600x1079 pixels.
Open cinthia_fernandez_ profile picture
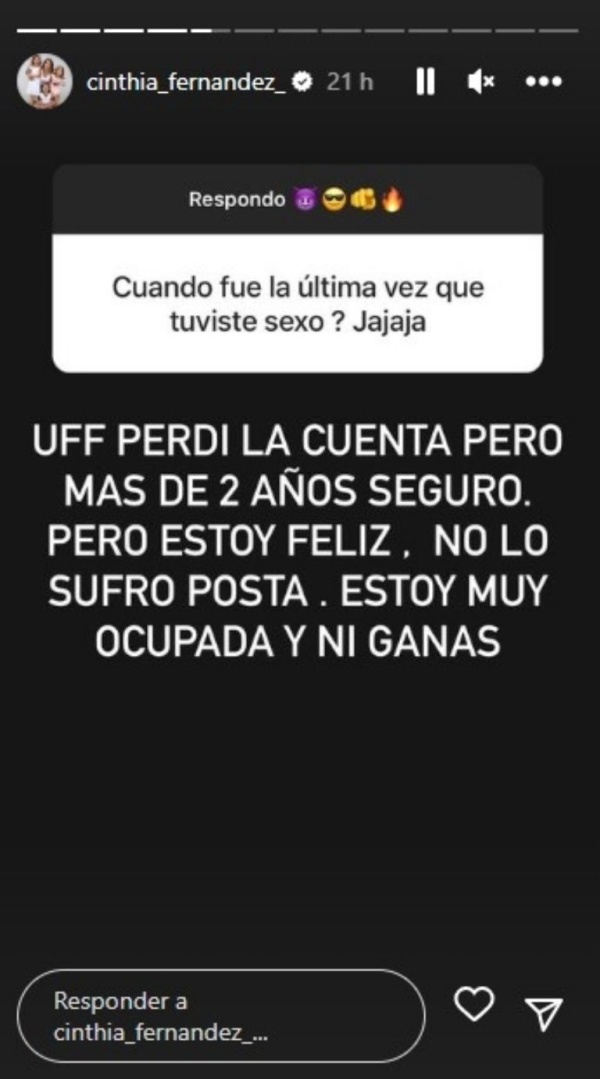[x=44, y=82]
